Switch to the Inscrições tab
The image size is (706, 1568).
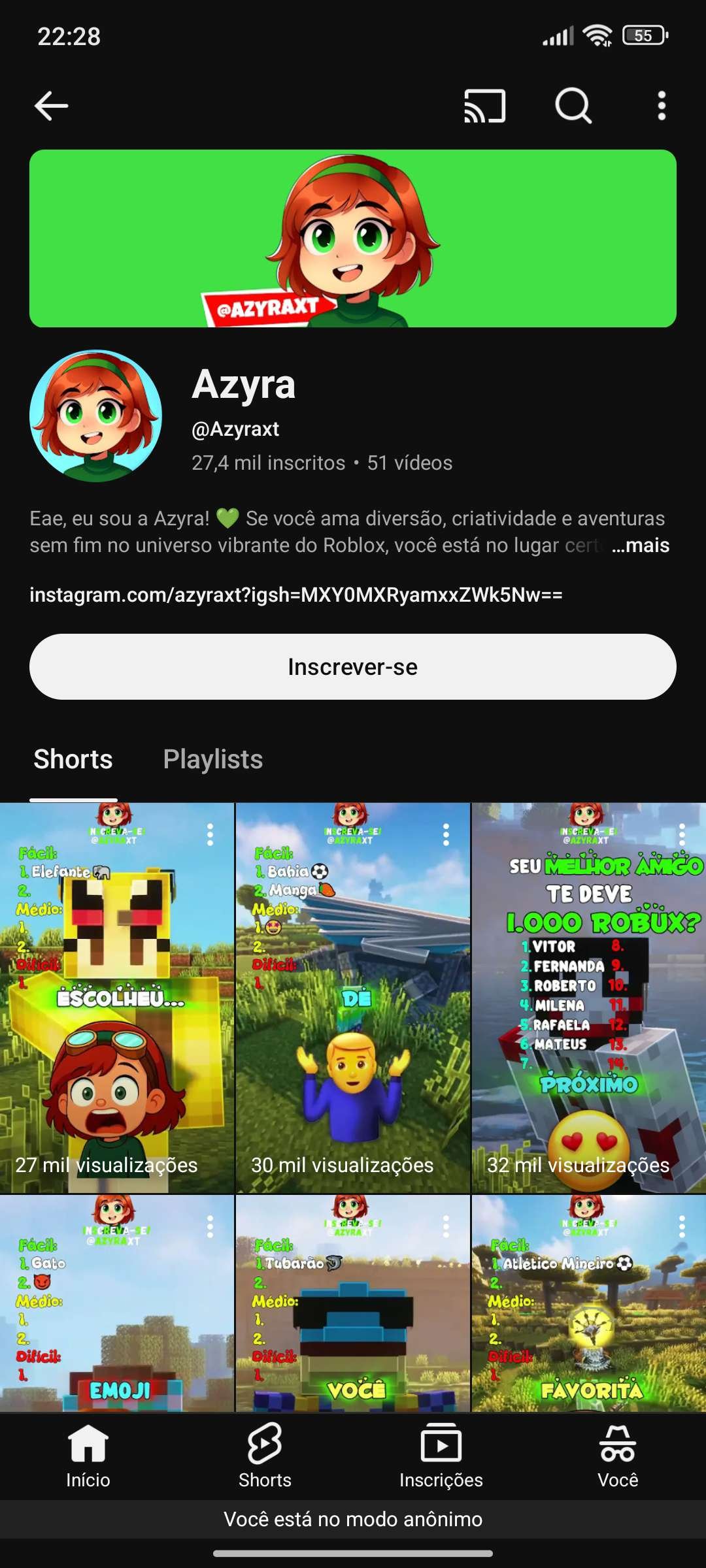point(441,1457)
